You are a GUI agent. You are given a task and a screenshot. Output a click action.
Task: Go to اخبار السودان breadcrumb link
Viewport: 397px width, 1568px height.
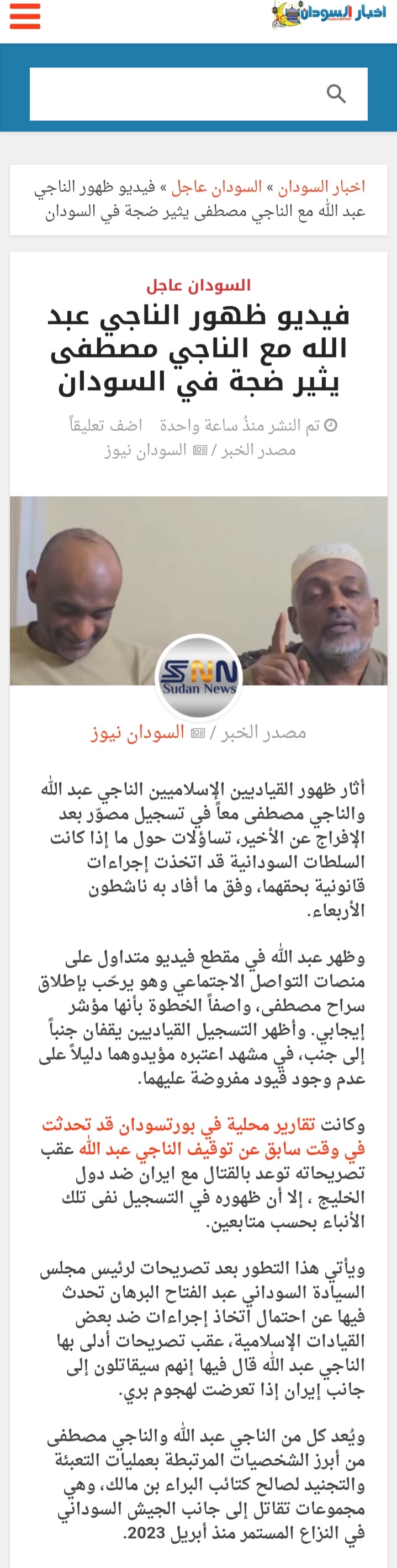[x=321, y=188]
